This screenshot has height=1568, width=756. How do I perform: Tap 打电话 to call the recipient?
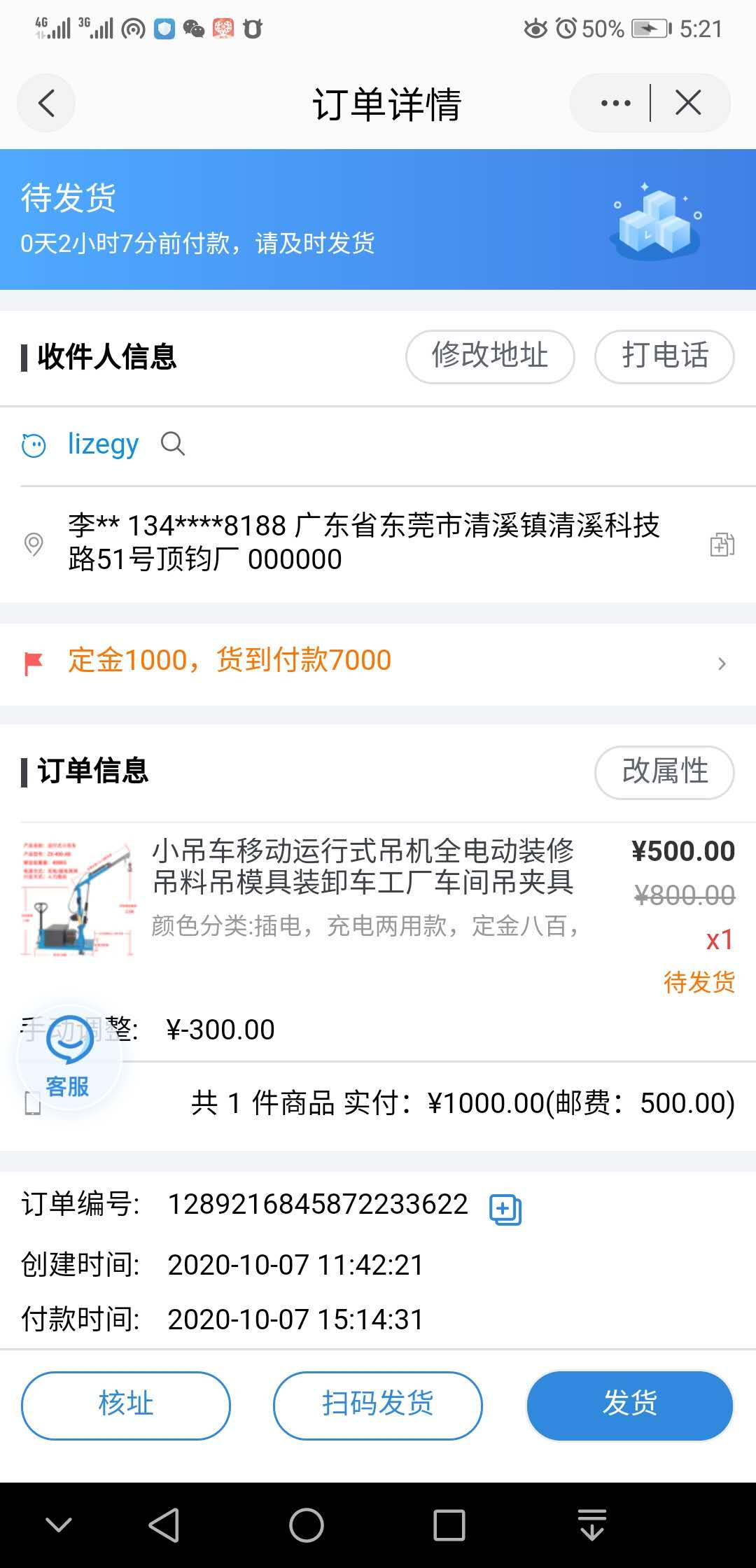click(664, 356)
